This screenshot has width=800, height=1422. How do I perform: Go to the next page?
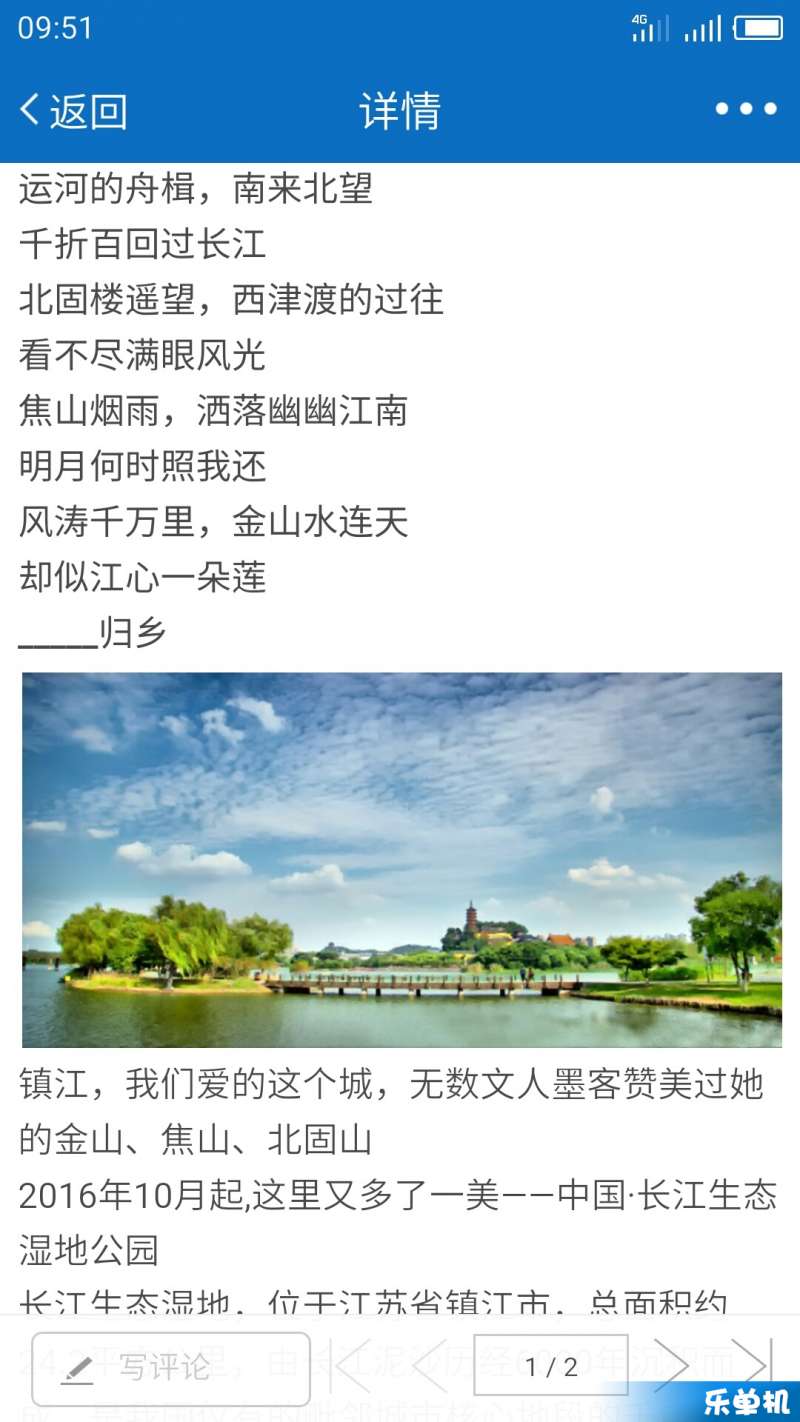(672, 1366)
